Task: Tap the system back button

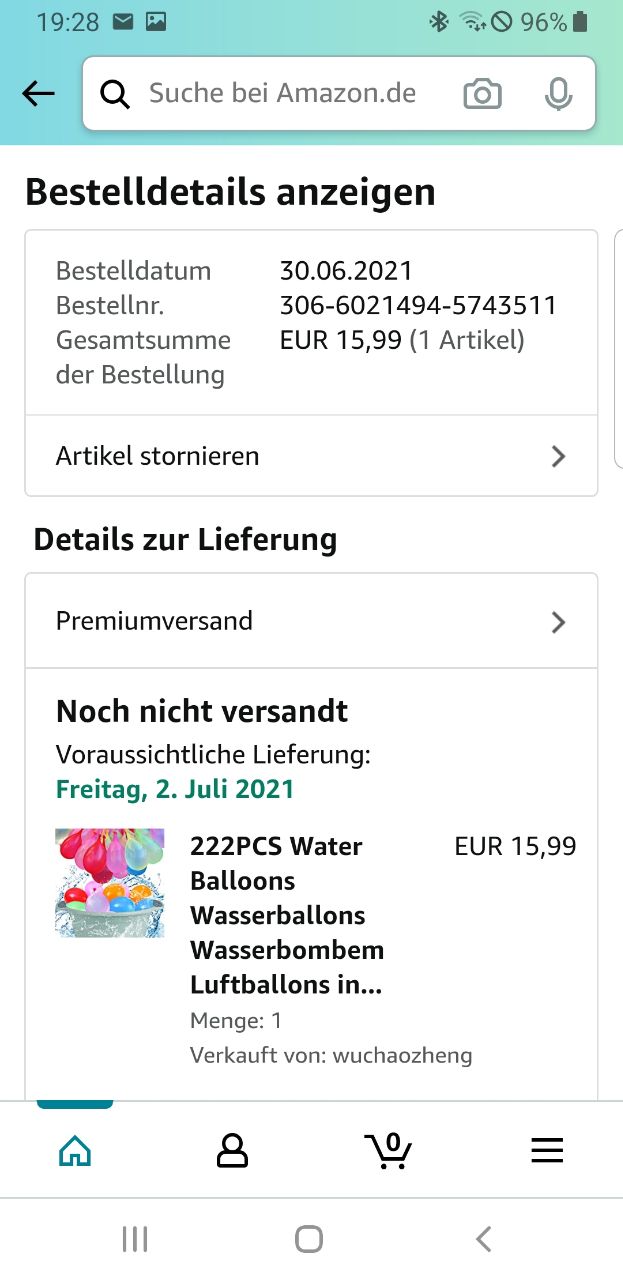Action: [x=484, y=1240]
